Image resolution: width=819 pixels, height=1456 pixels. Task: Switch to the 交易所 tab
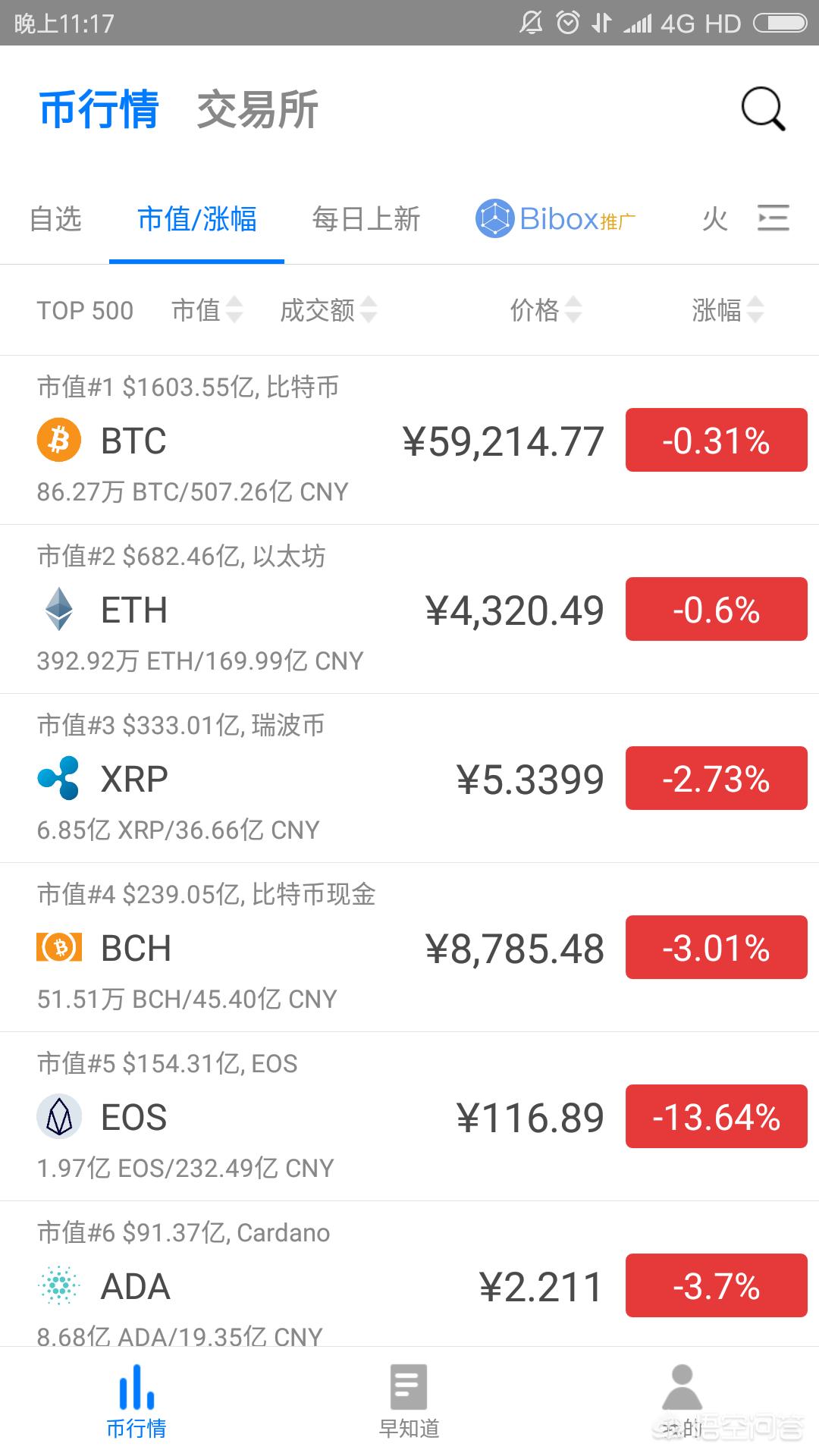click(x=257, y=110)
